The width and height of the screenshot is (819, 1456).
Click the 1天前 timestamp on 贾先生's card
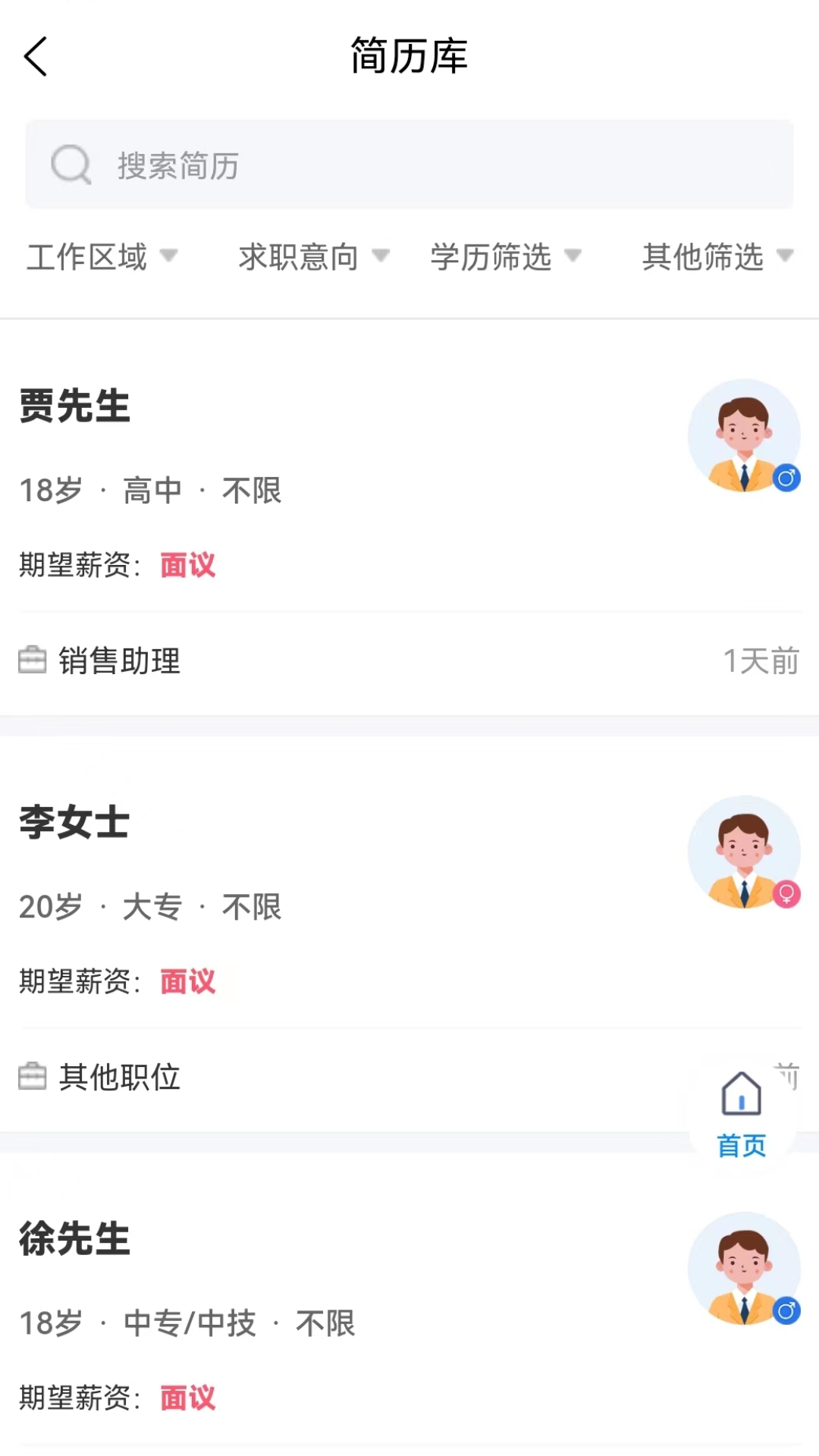[x=761, y=661]
